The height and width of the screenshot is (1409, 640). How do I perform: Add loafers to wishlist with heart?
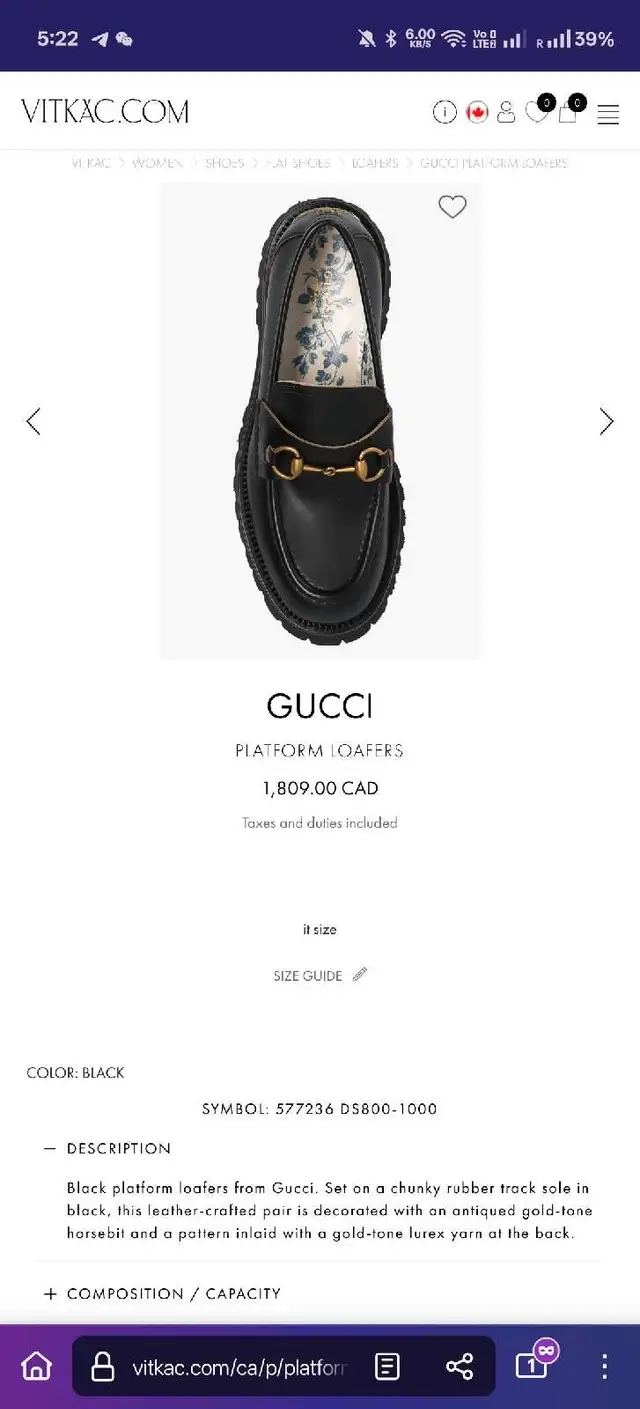[x=452, y=207]
